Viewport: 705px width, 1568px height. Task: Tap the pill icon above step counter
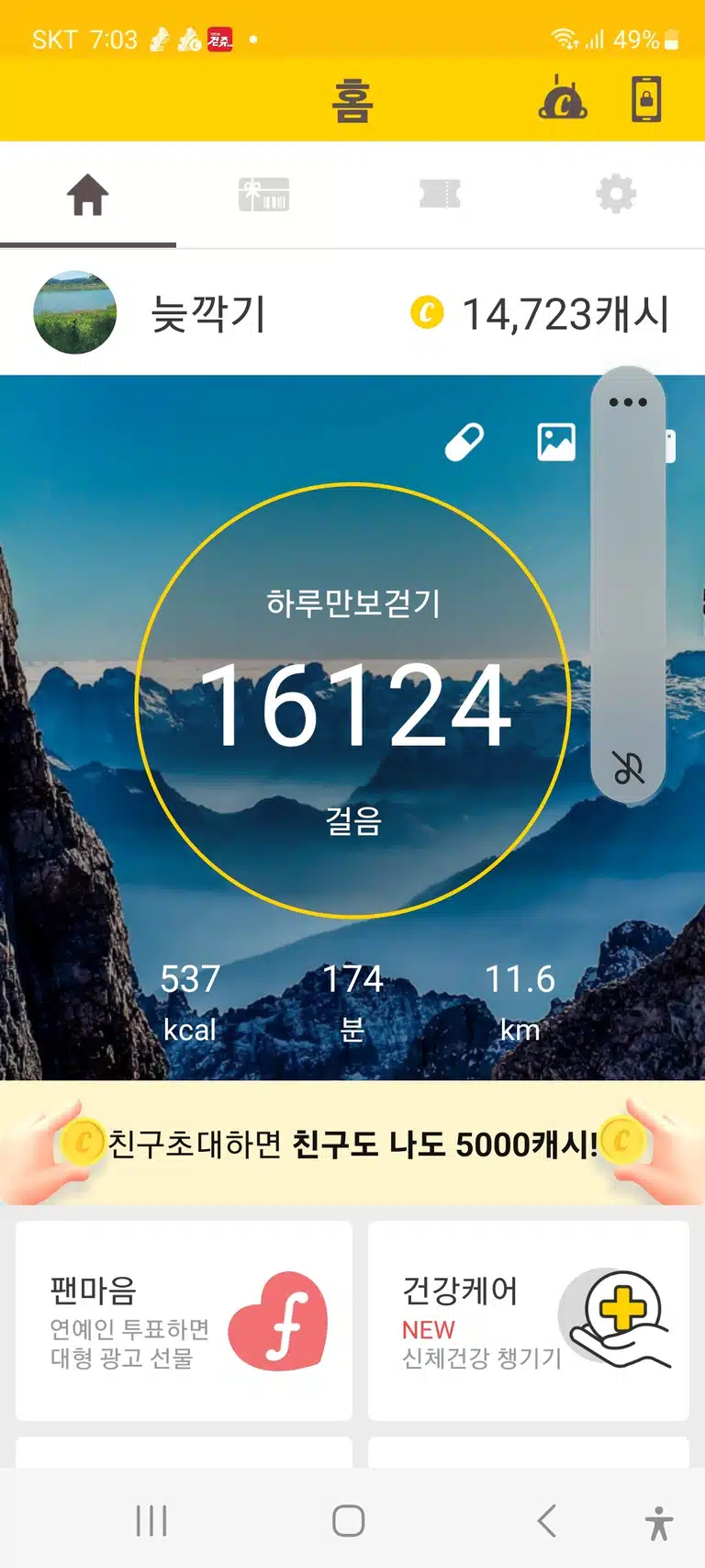tap(464, 442)
